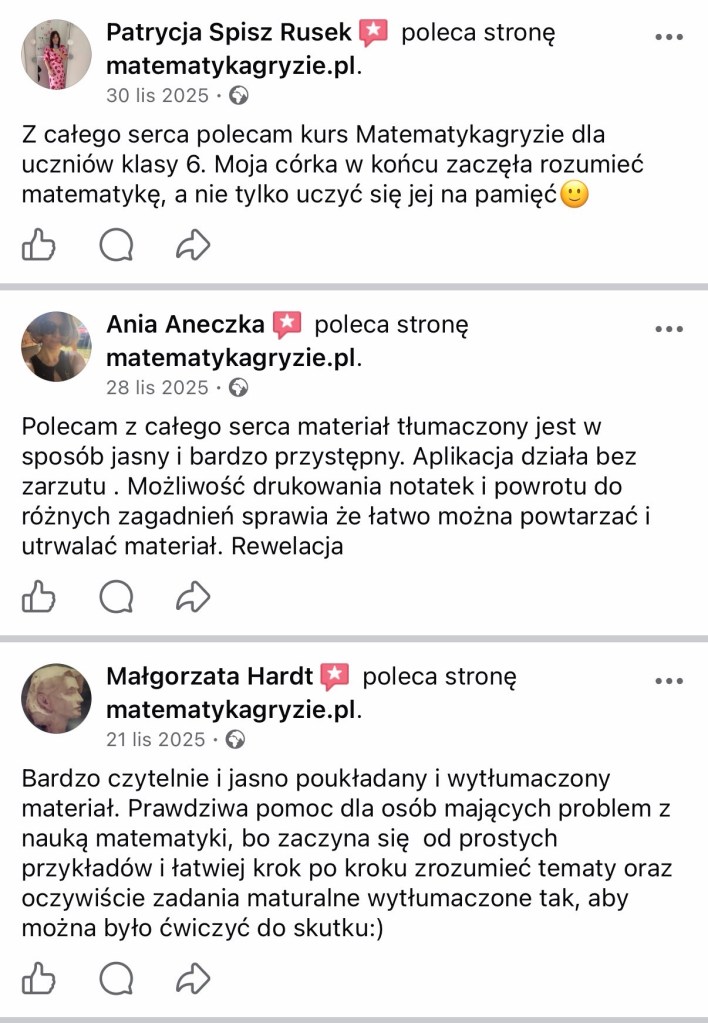Like Ania Aneczka's recommendation
708x1023 pixels.
38,597
